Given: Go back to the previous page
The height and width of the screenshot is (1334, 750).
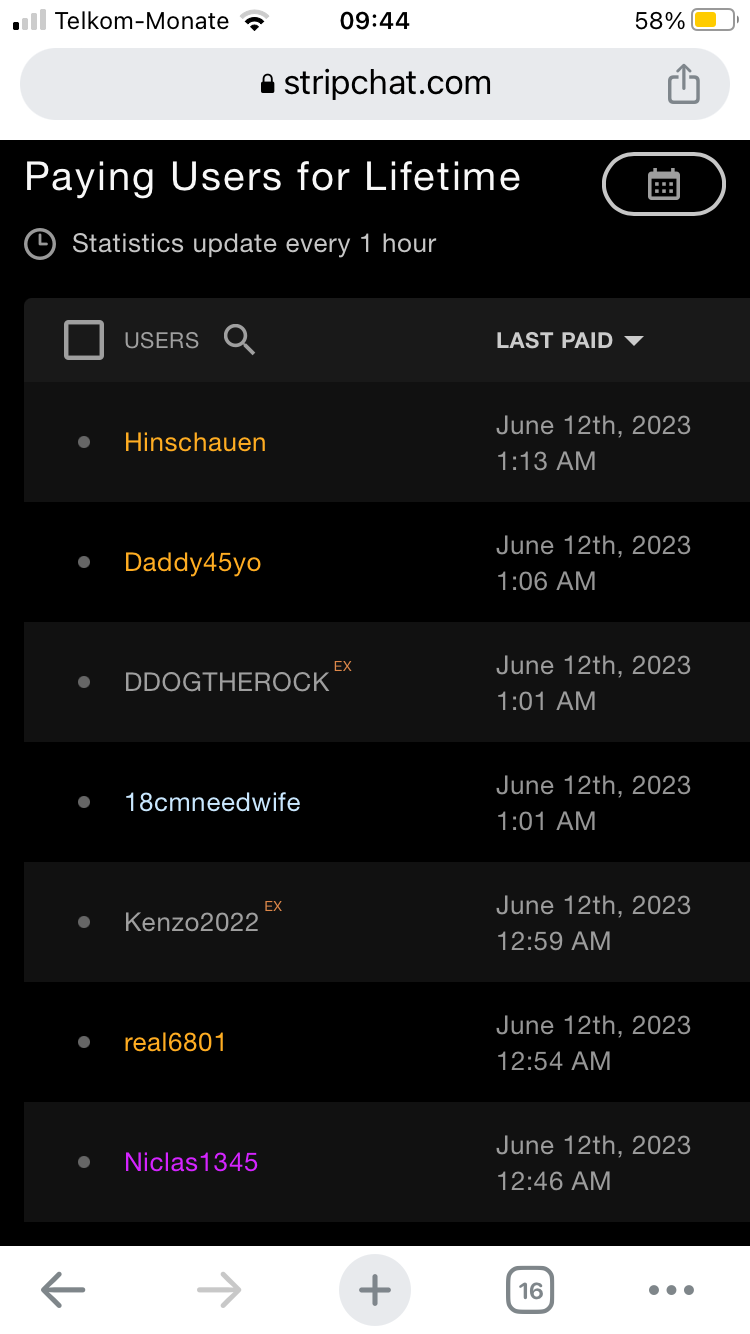Looking at the screenshot, I should tap(63, 1290).
